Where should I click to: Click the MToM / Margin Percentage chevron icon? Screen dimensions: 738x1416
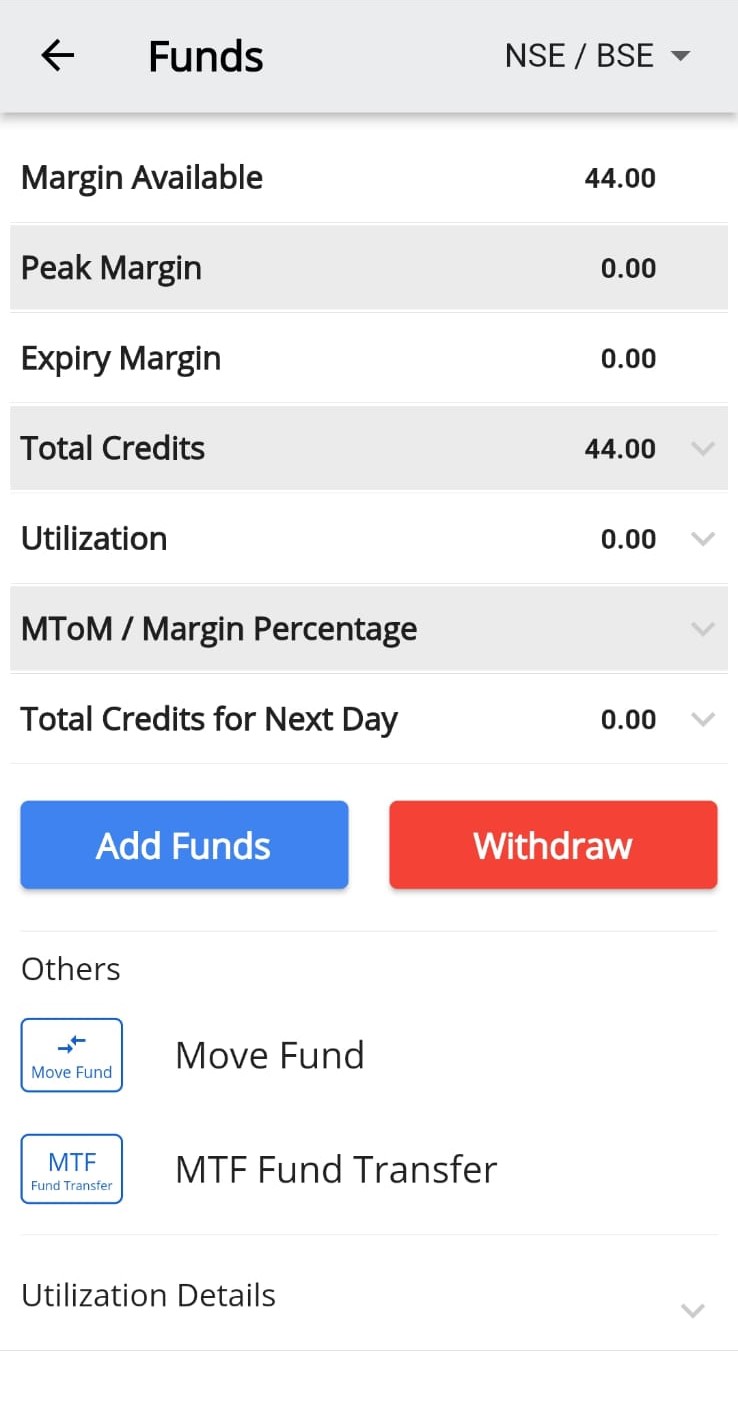coord(703,629)
